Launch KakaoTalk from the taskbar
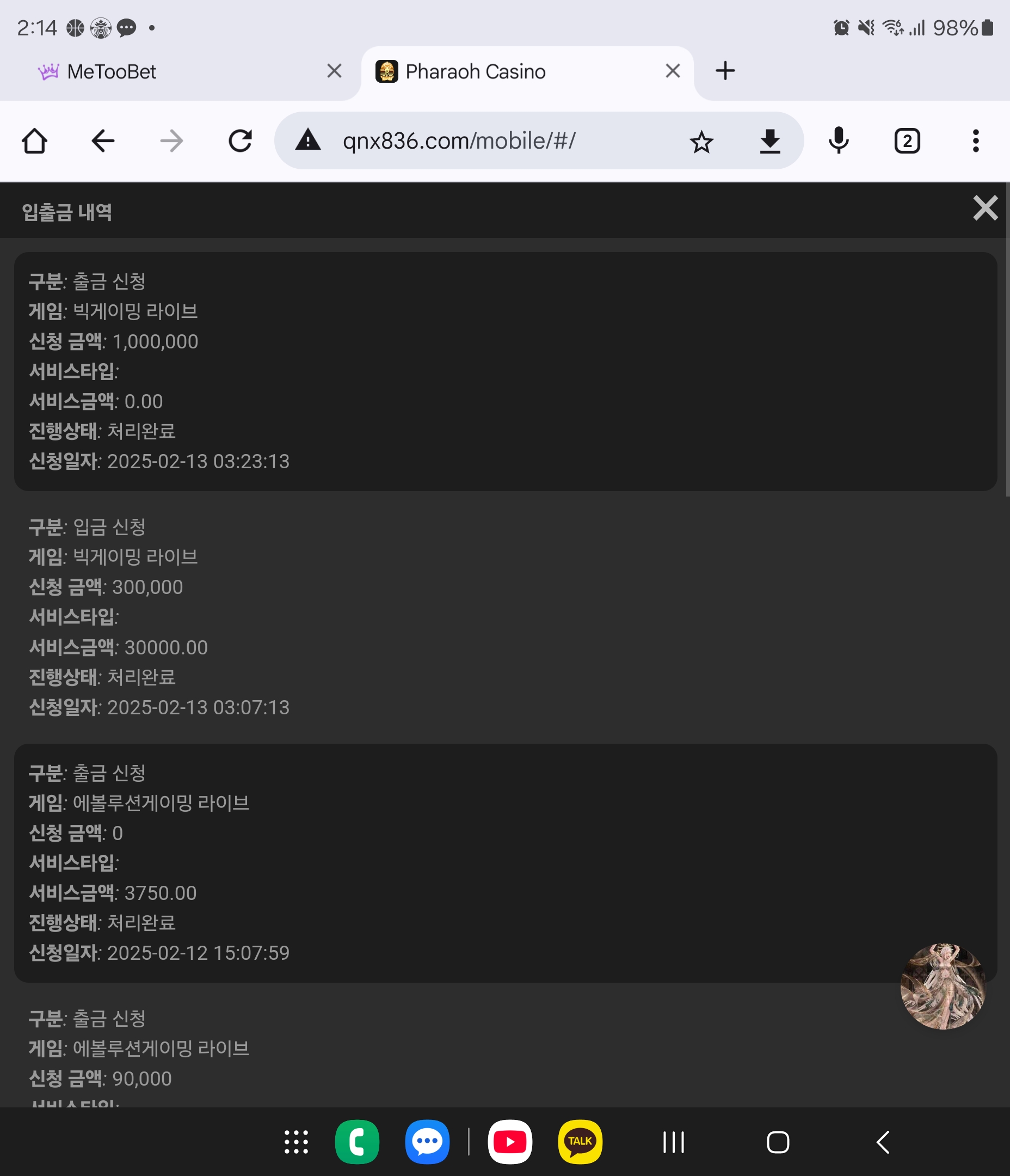Image resolution: width=1010 pixels, height=1176 pixels. click(580, 1142)
